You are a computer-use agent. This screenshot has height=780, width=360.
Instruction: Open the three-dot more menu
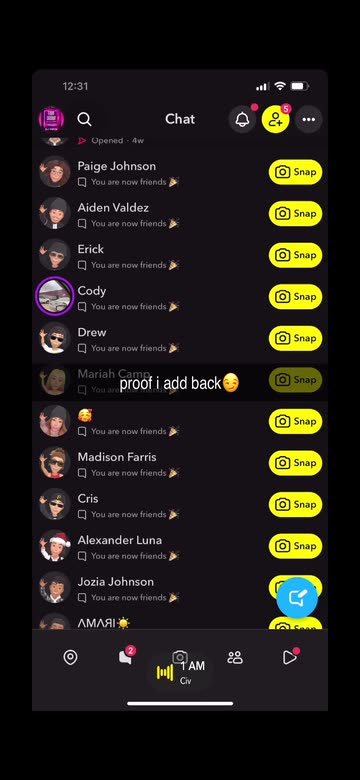coord(309,119)
